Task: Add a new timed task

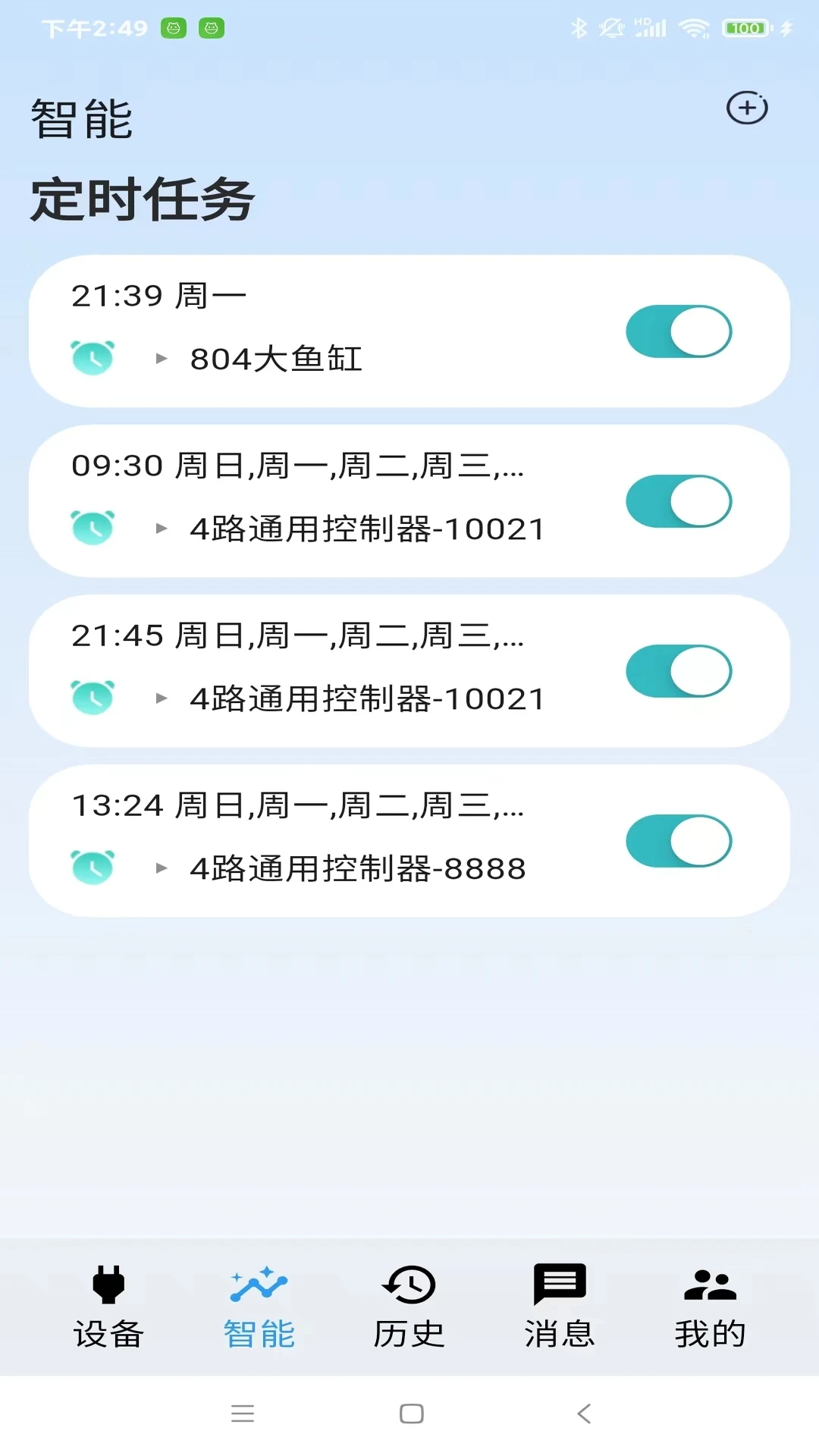Action: (x=747, y=108)
